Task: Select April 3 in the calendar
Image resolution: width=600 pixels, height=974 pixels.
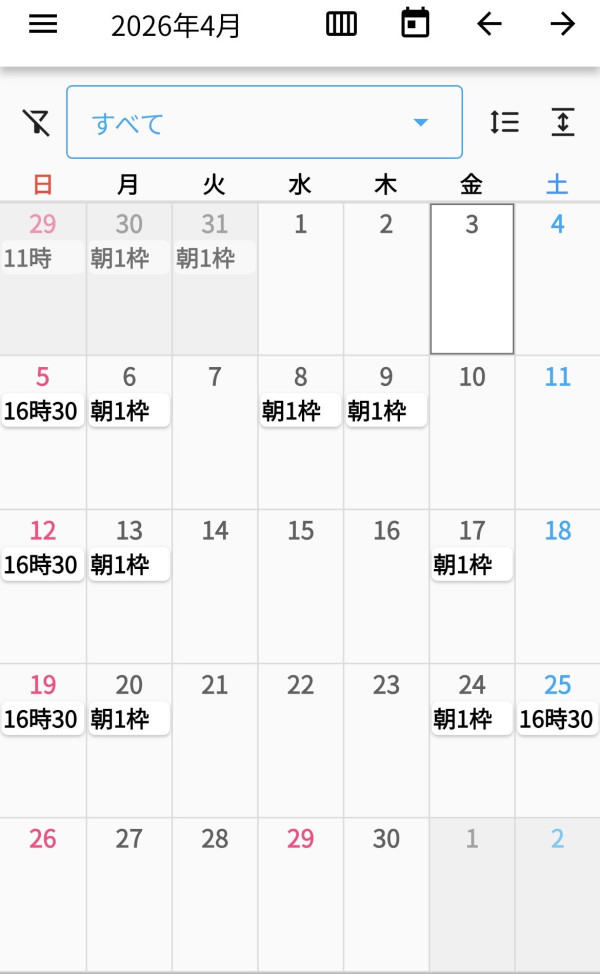Action: tap(472, 280)
